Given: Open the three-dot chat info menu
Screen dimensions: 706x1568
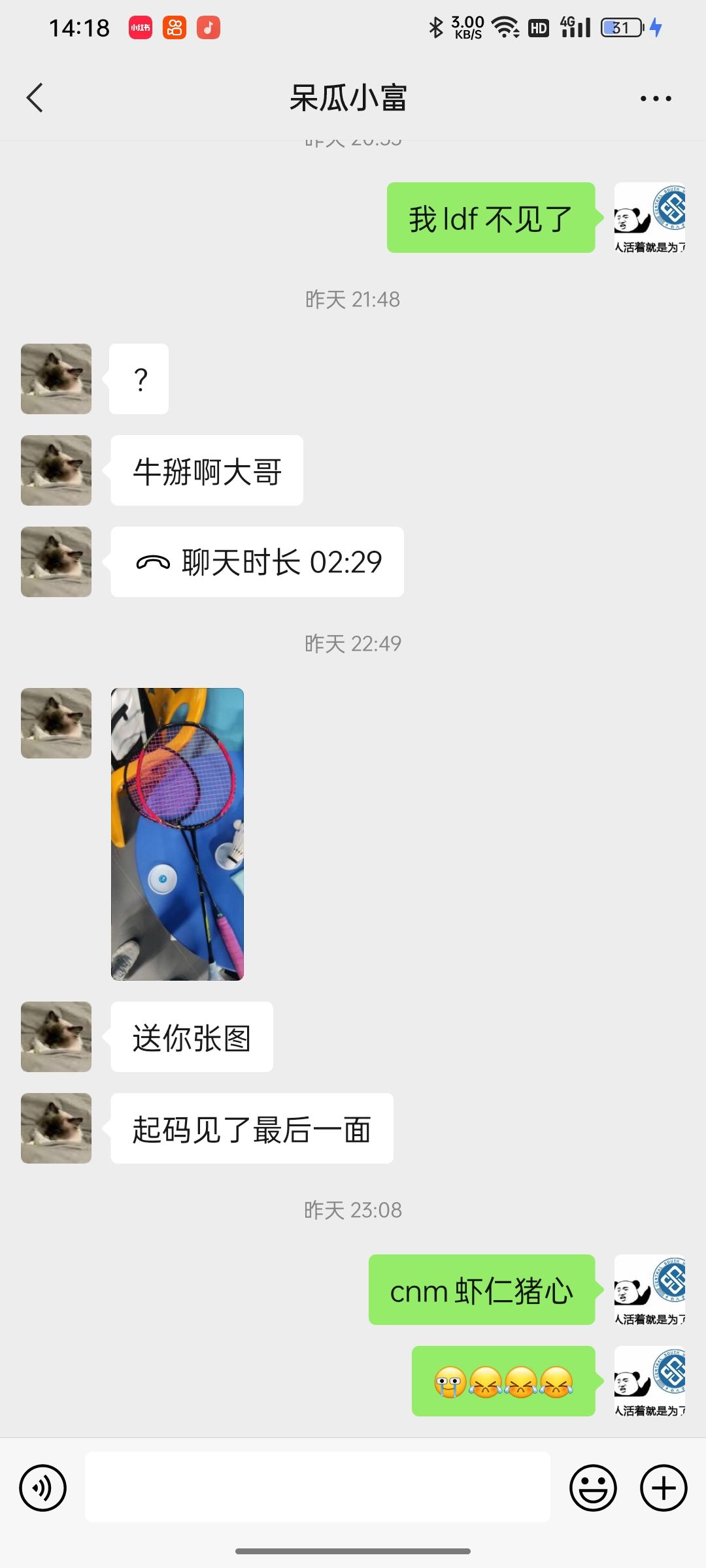Looking at the screenshot, I should [x=655, y=99].
